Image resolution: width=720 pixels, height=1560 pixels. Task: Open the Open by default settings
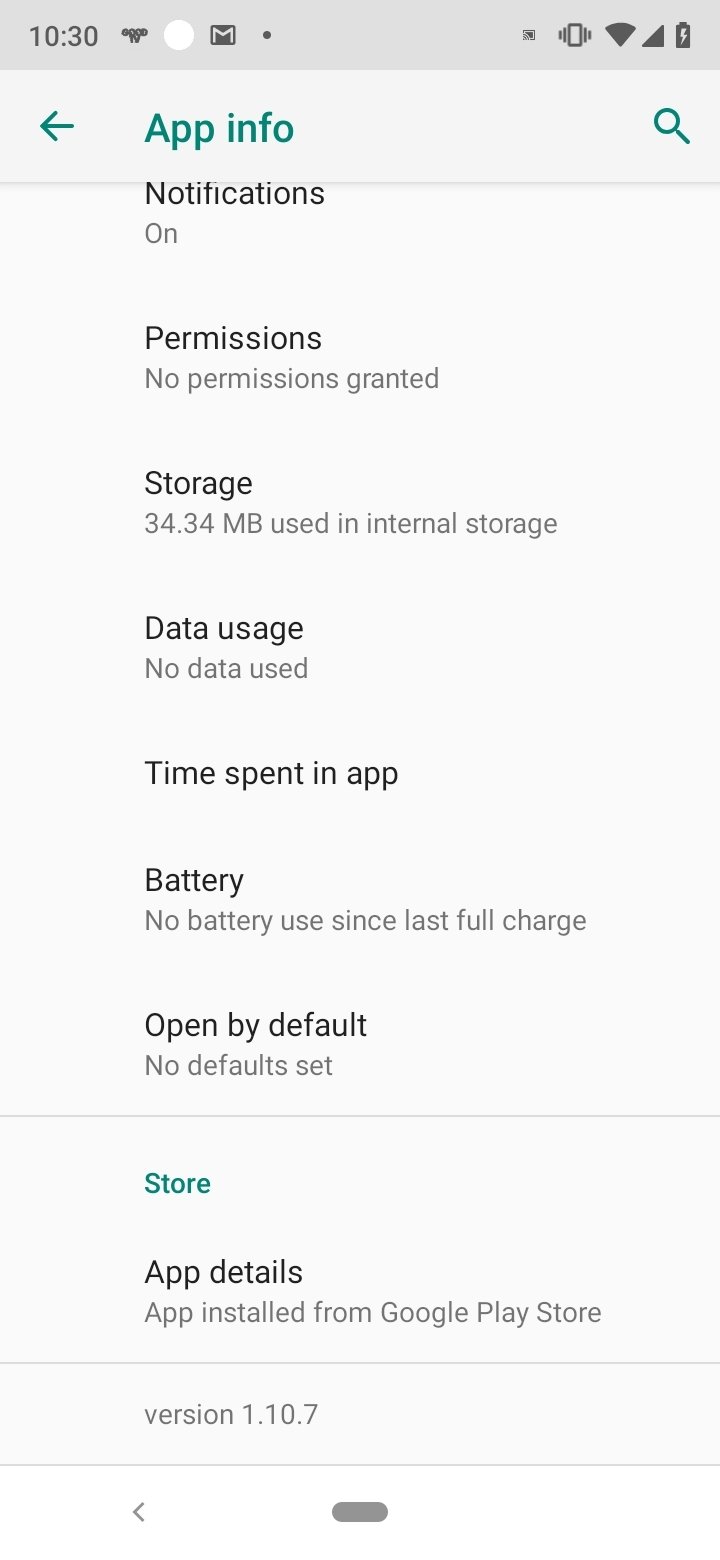[x=360, y=1044]
